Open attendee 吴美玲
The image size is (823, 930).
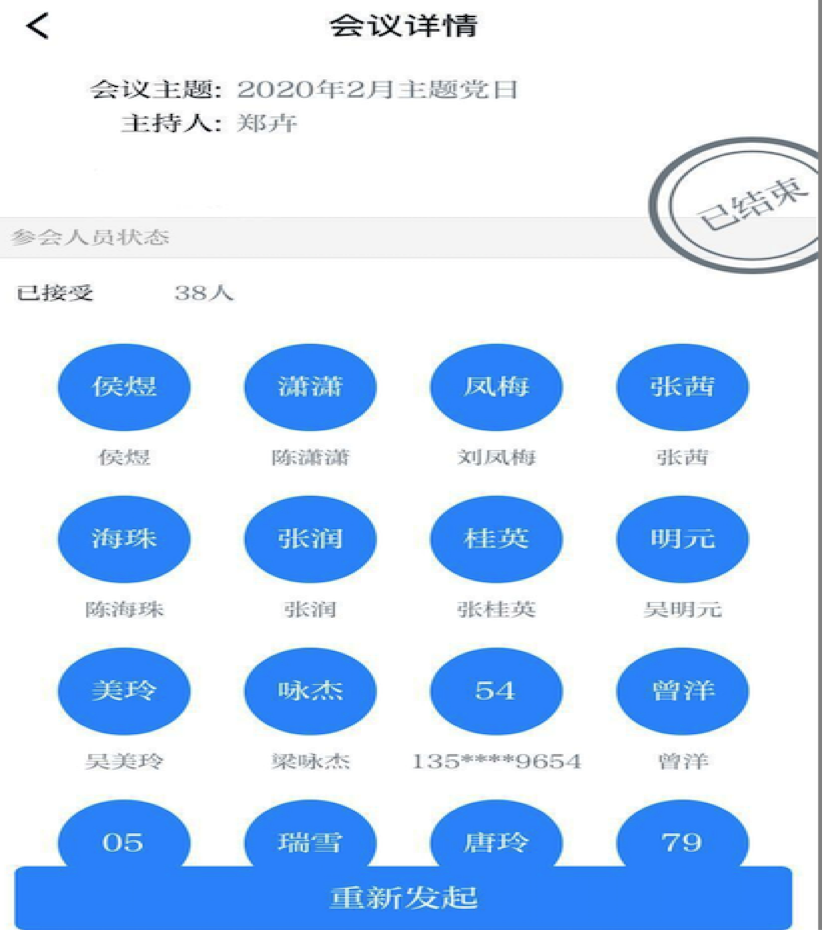click(x=124, y=691)
